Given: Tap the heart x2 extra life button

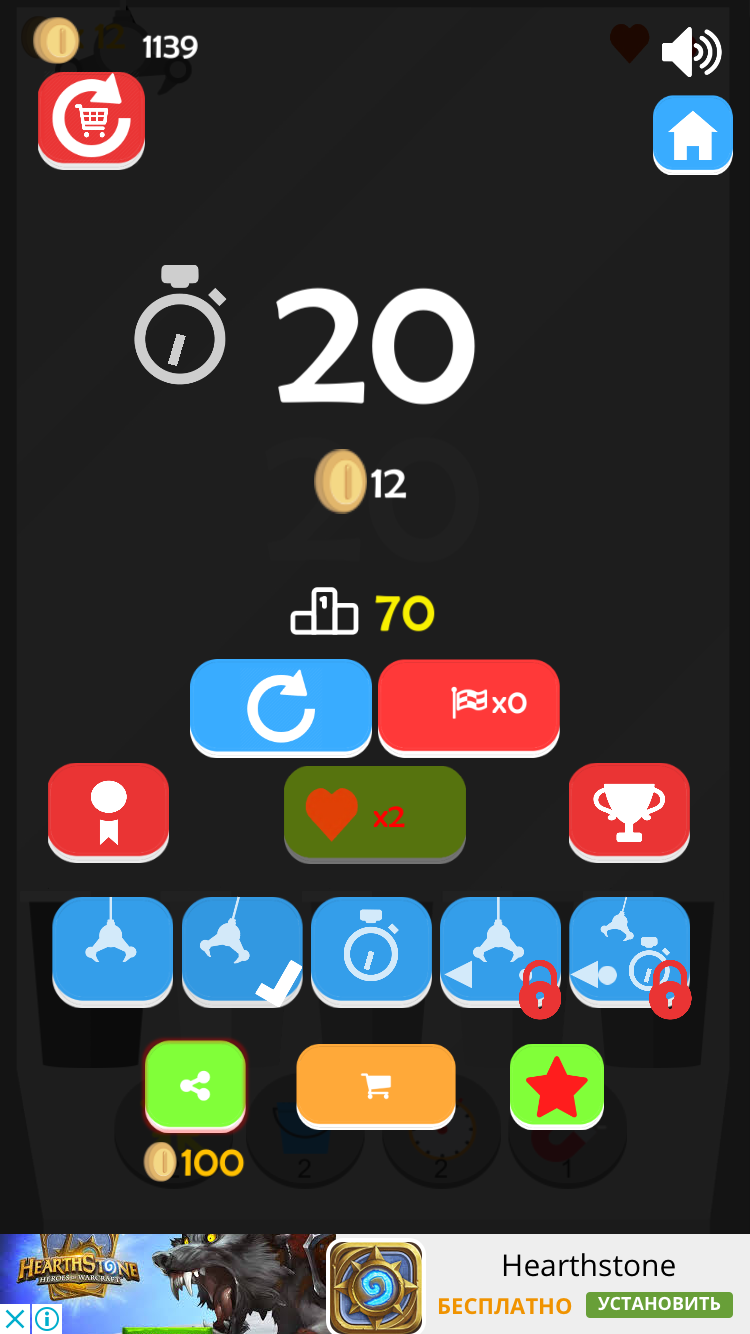Looking at the screenshot, I should click(x=375, y=814).
